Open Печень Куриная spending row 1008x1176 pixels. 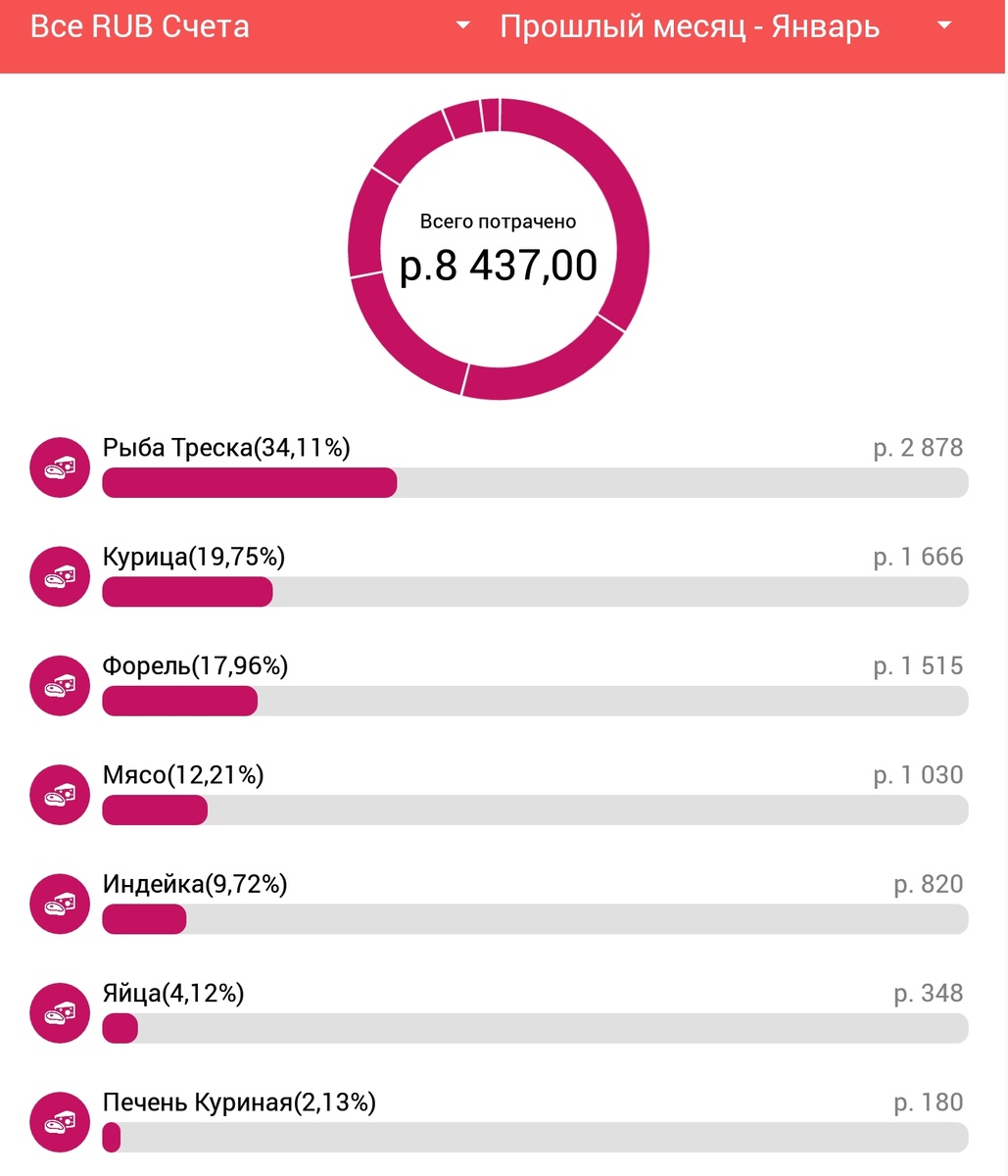500,1120
